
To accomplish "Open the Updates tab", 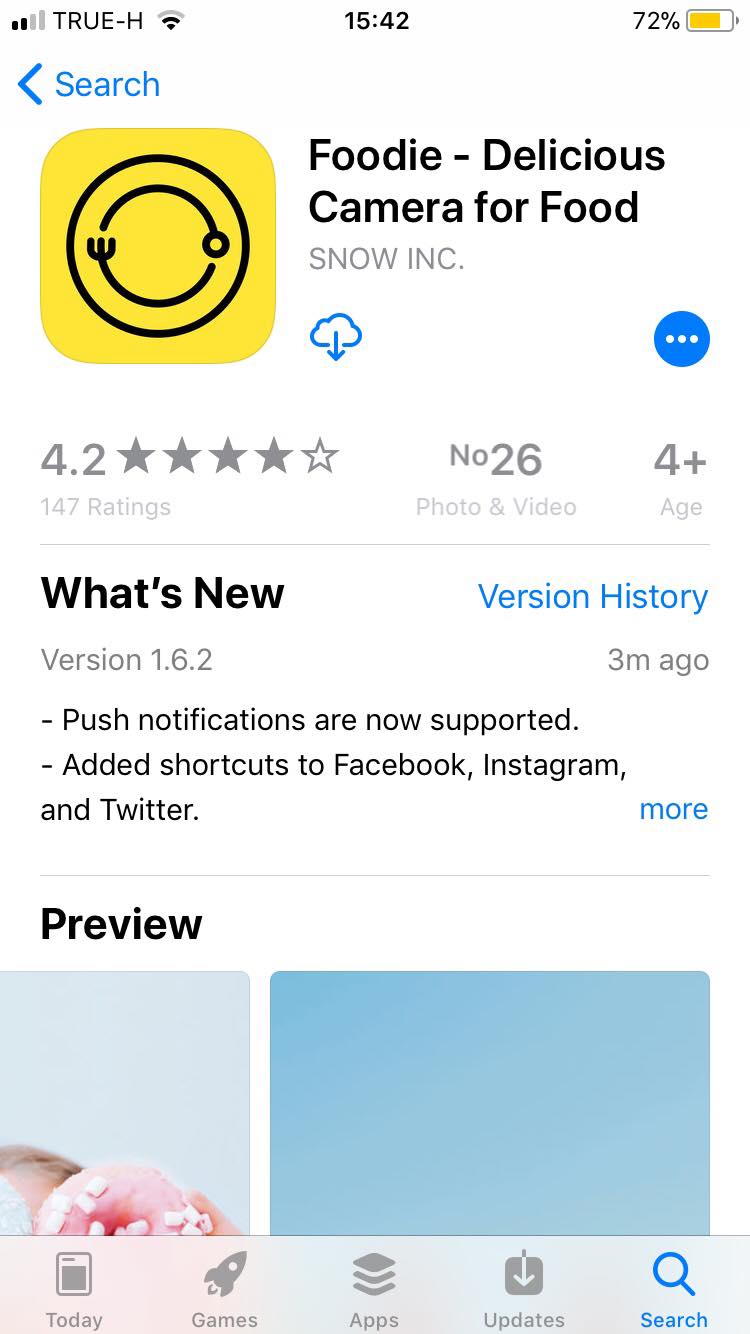I will (x=524, y=1290).
